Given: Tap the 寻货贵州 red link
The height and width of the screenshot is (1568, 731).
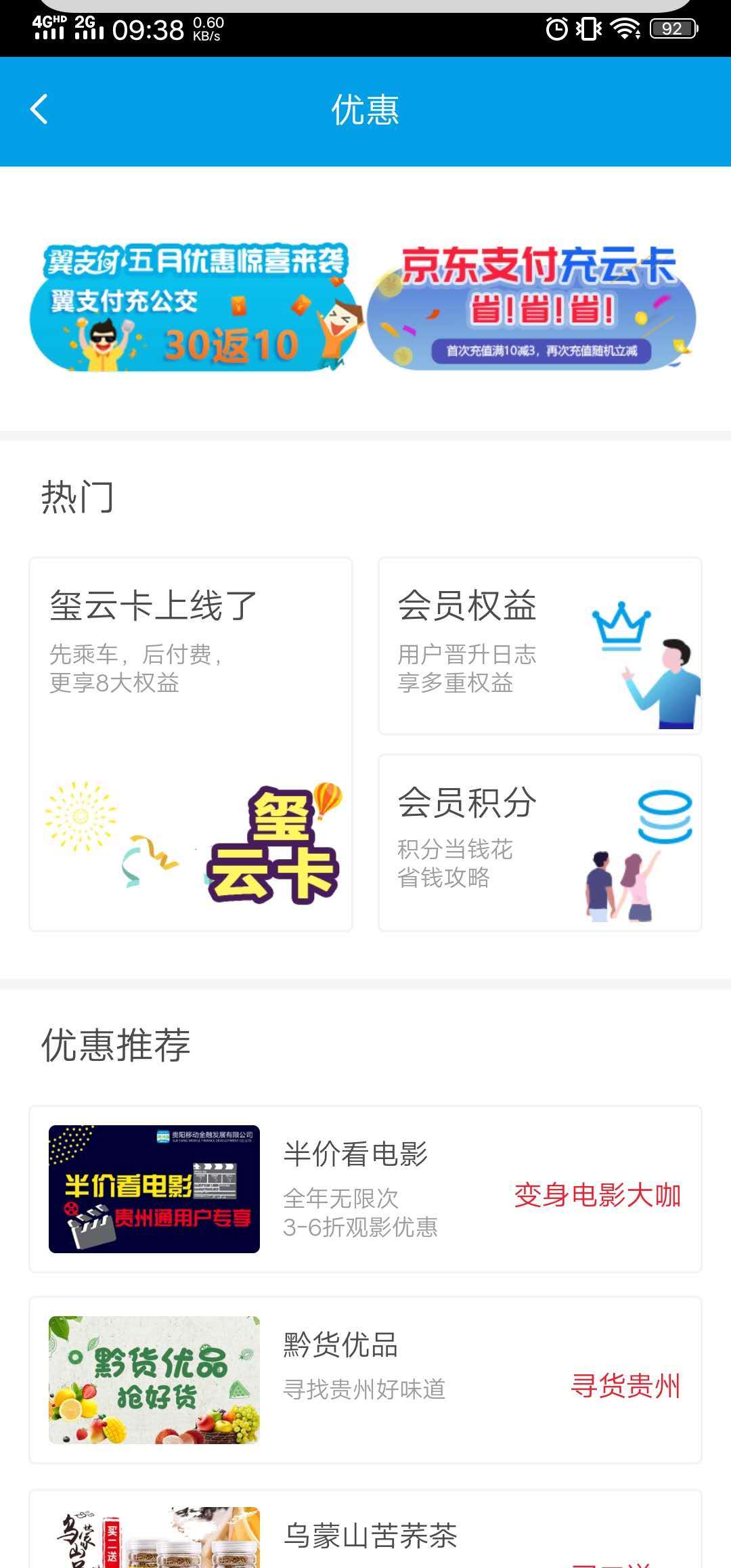Looking at the screenshot, I should [626, 1382].
